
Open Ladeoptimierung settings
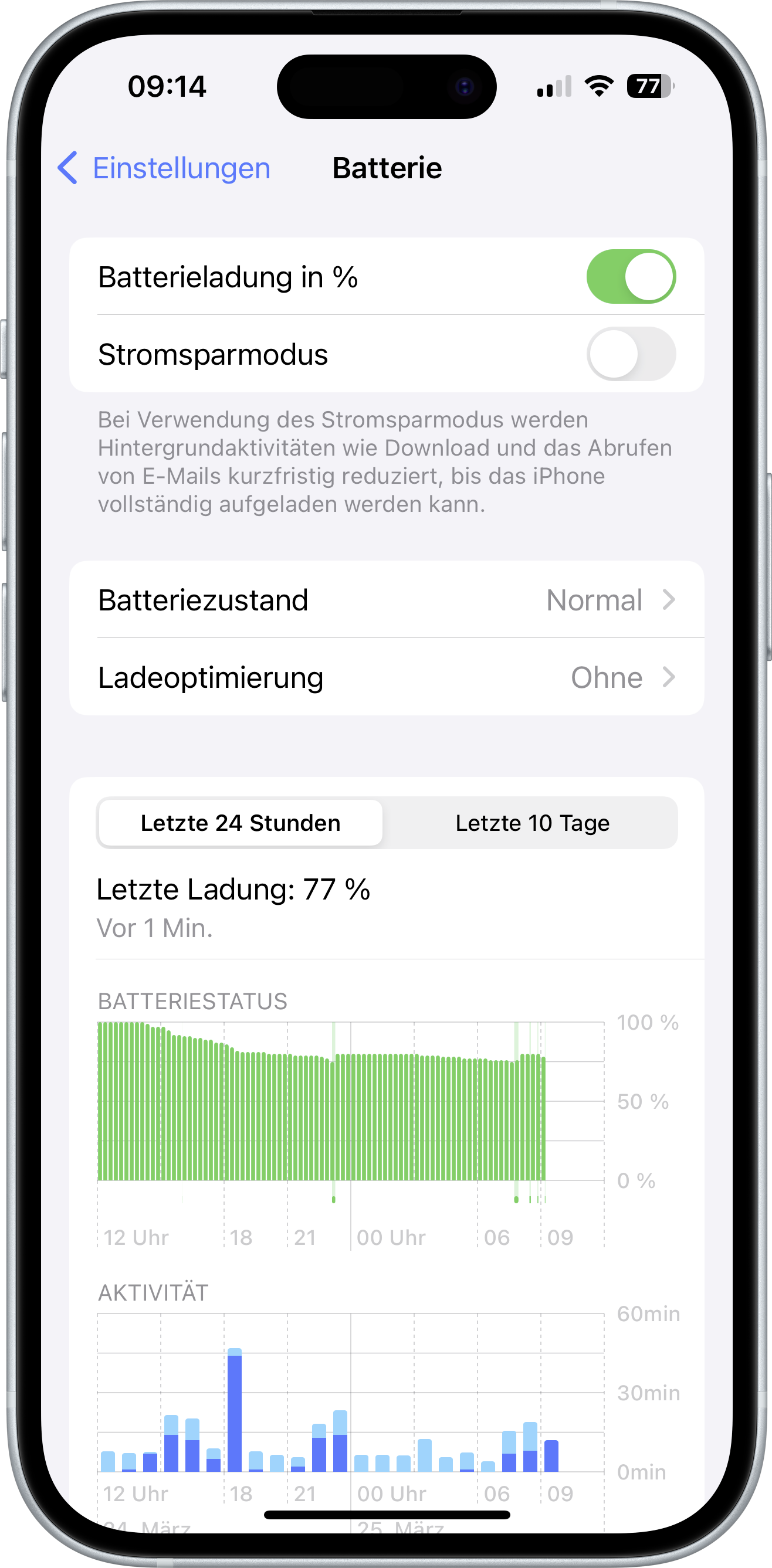387,677
